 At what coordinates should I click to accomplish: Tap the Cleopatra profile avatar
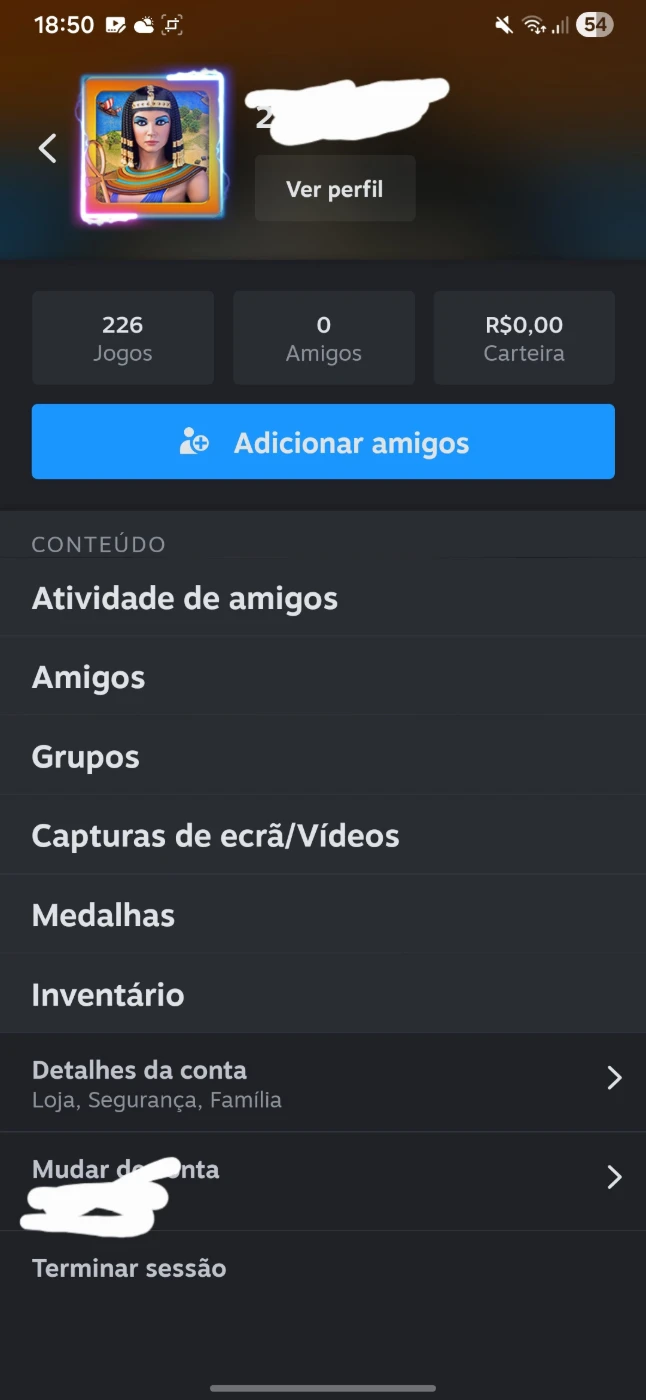[x=152, y=145]
